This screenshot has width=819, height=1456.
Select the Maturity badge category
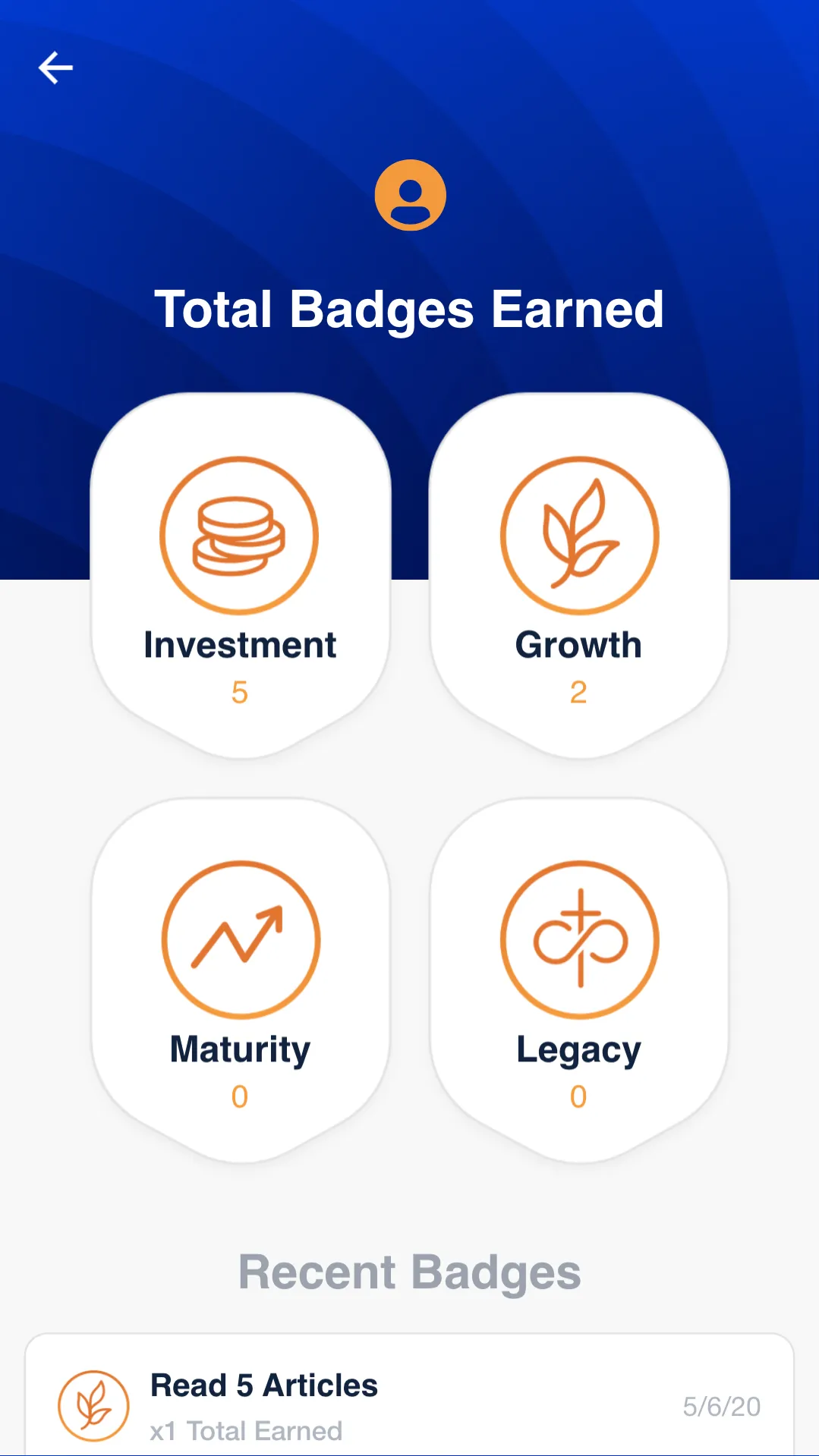click(240, 980)
